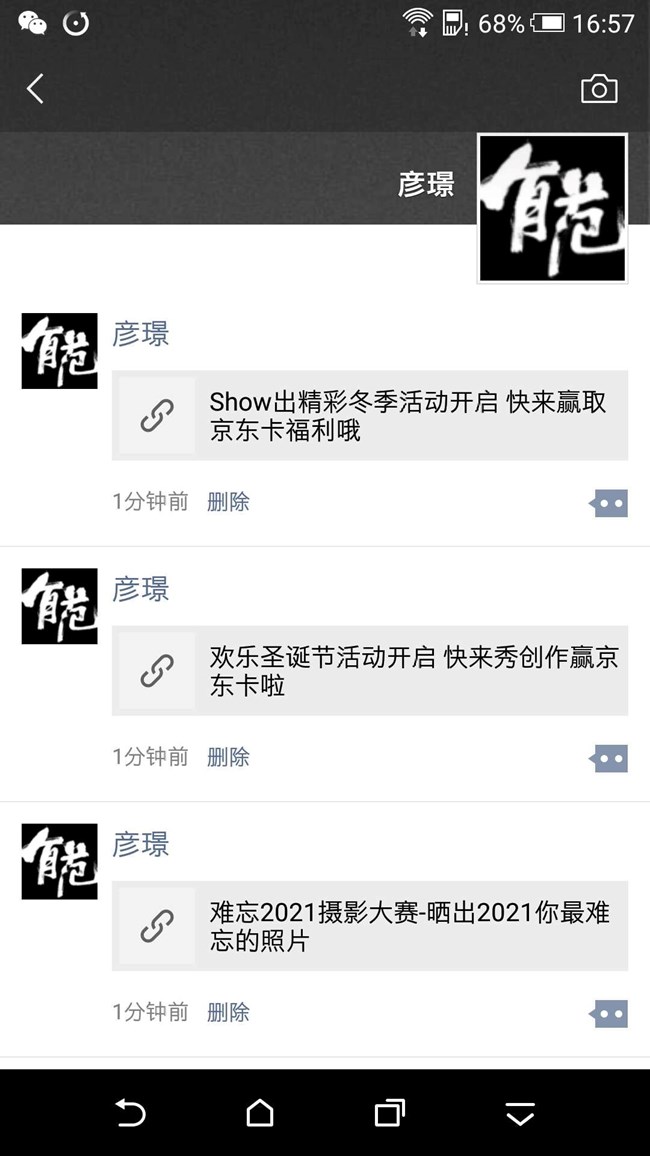This screenshot has height=1156, width=650.
Task: Open comment menu on the 冬季活动 post
Action: coord(609,504)
